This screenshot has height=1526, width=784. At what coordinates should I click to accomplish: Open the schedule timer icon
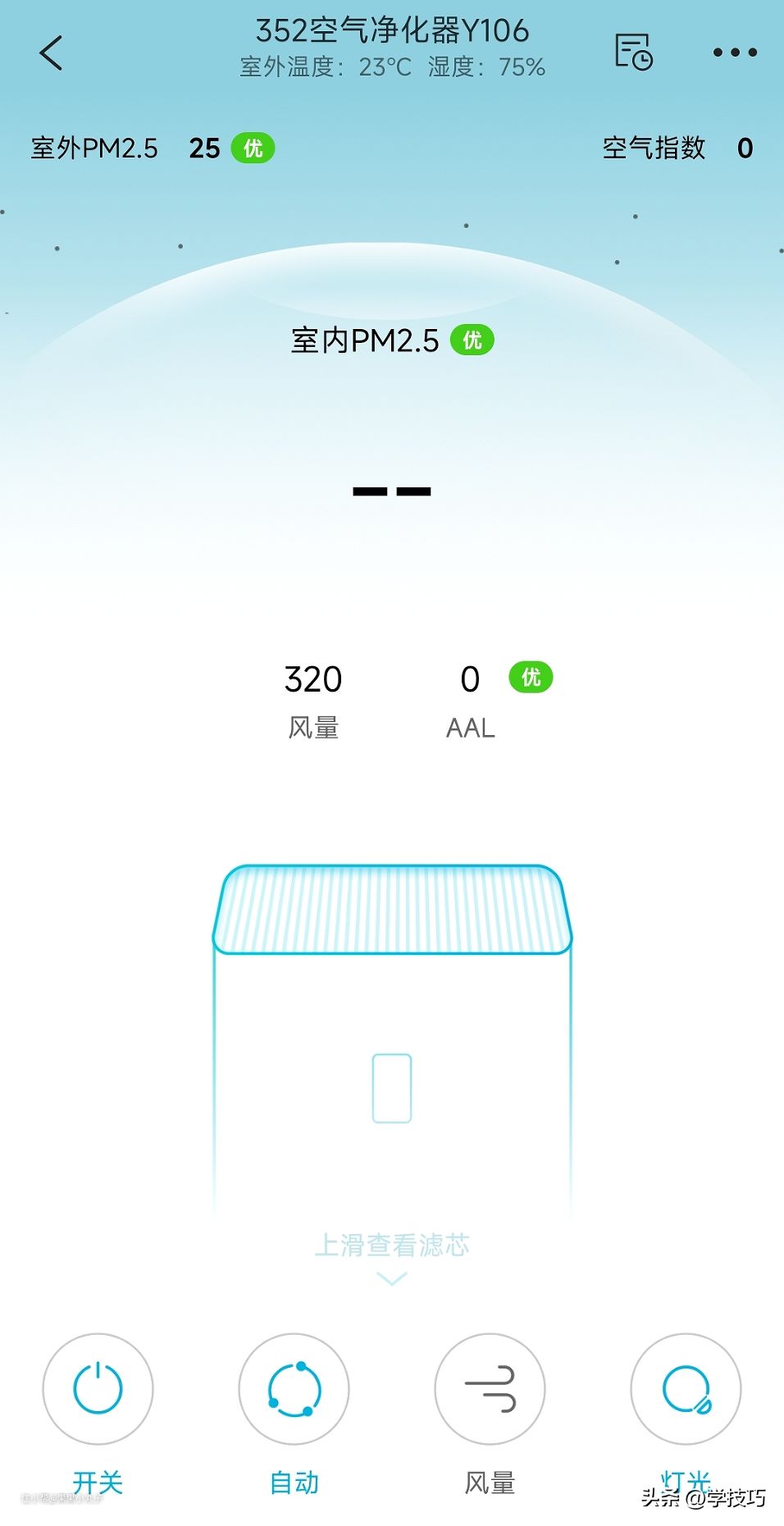tap(633, 53)
